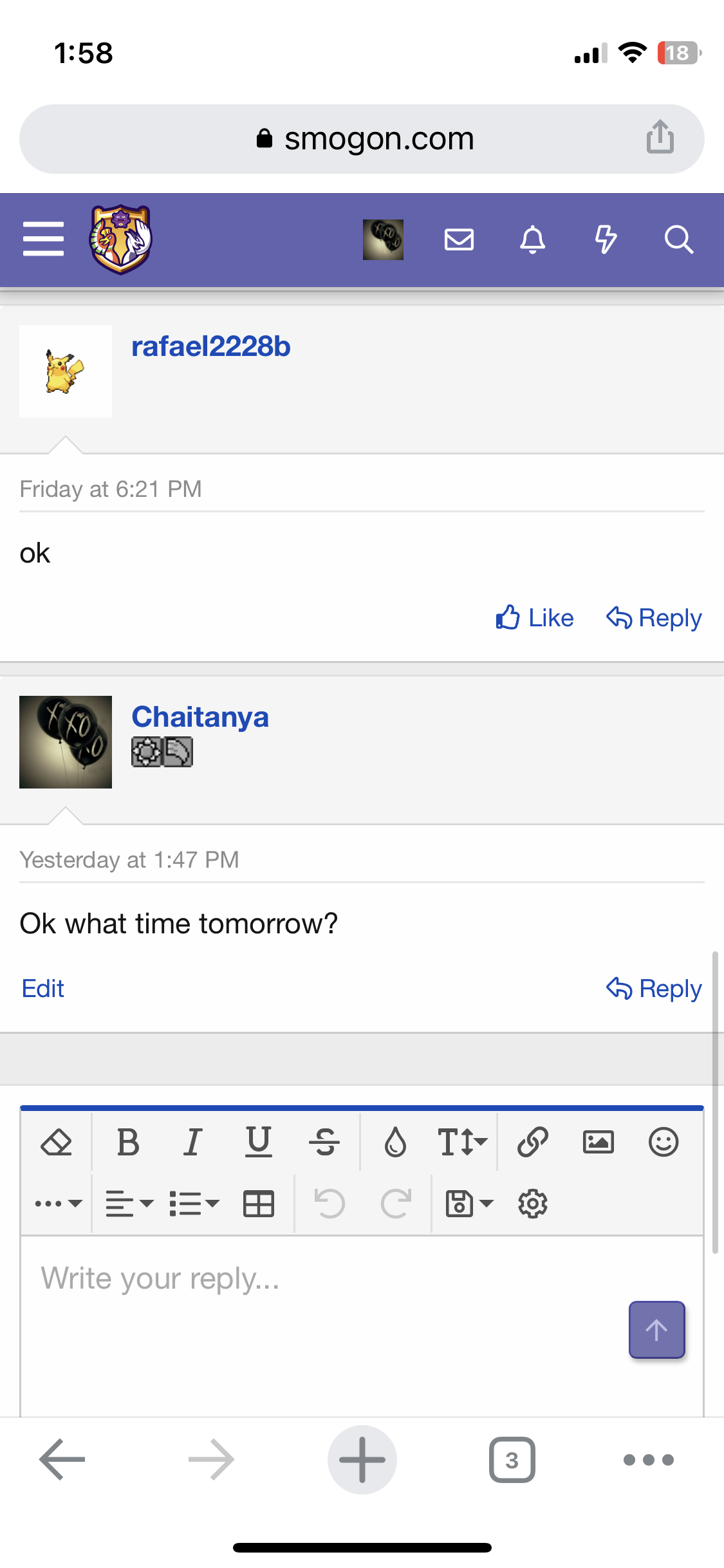Viewport: 724px width, 1568px height.
Task: Apply bold formatting in the editor
Action: 128,1143
